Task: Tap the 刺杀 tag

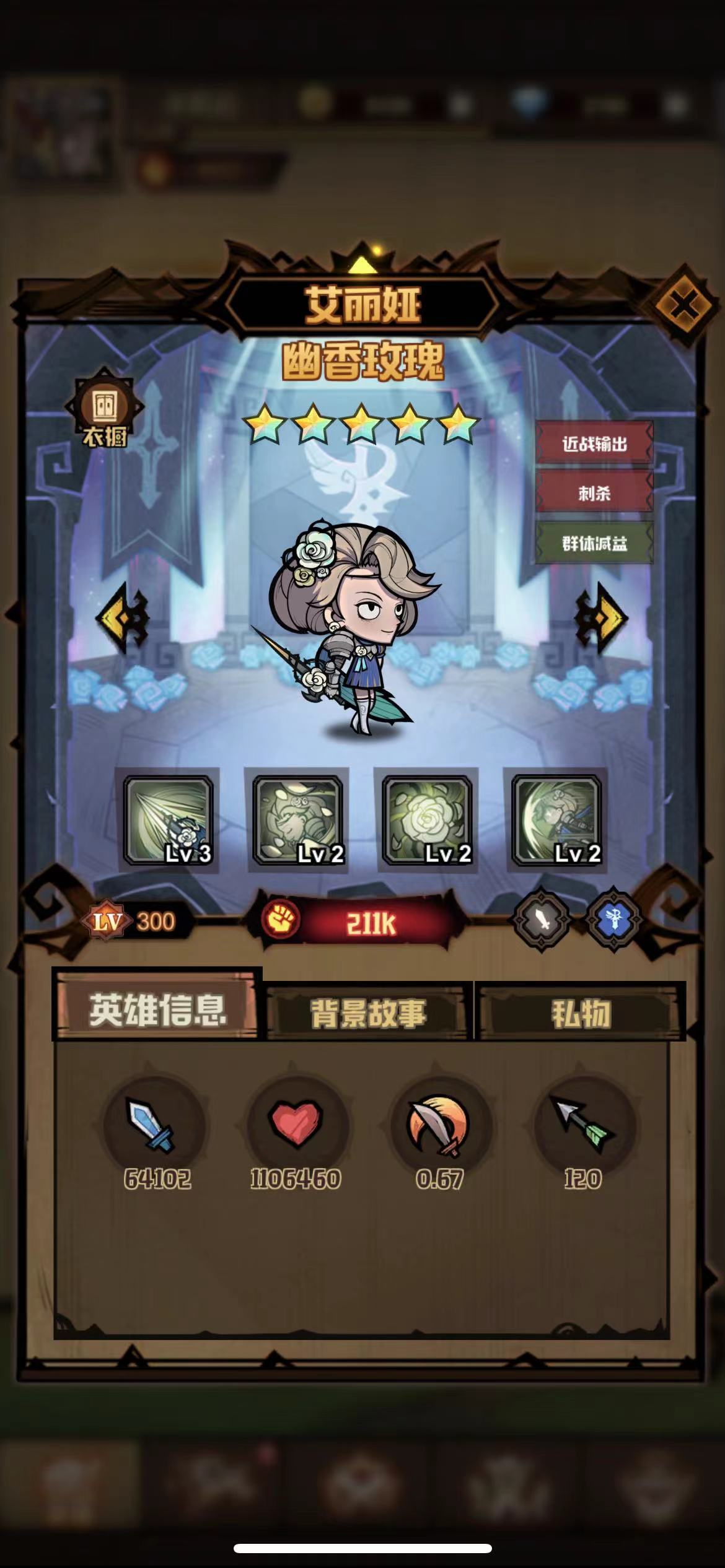Action: tap(594, 494)
